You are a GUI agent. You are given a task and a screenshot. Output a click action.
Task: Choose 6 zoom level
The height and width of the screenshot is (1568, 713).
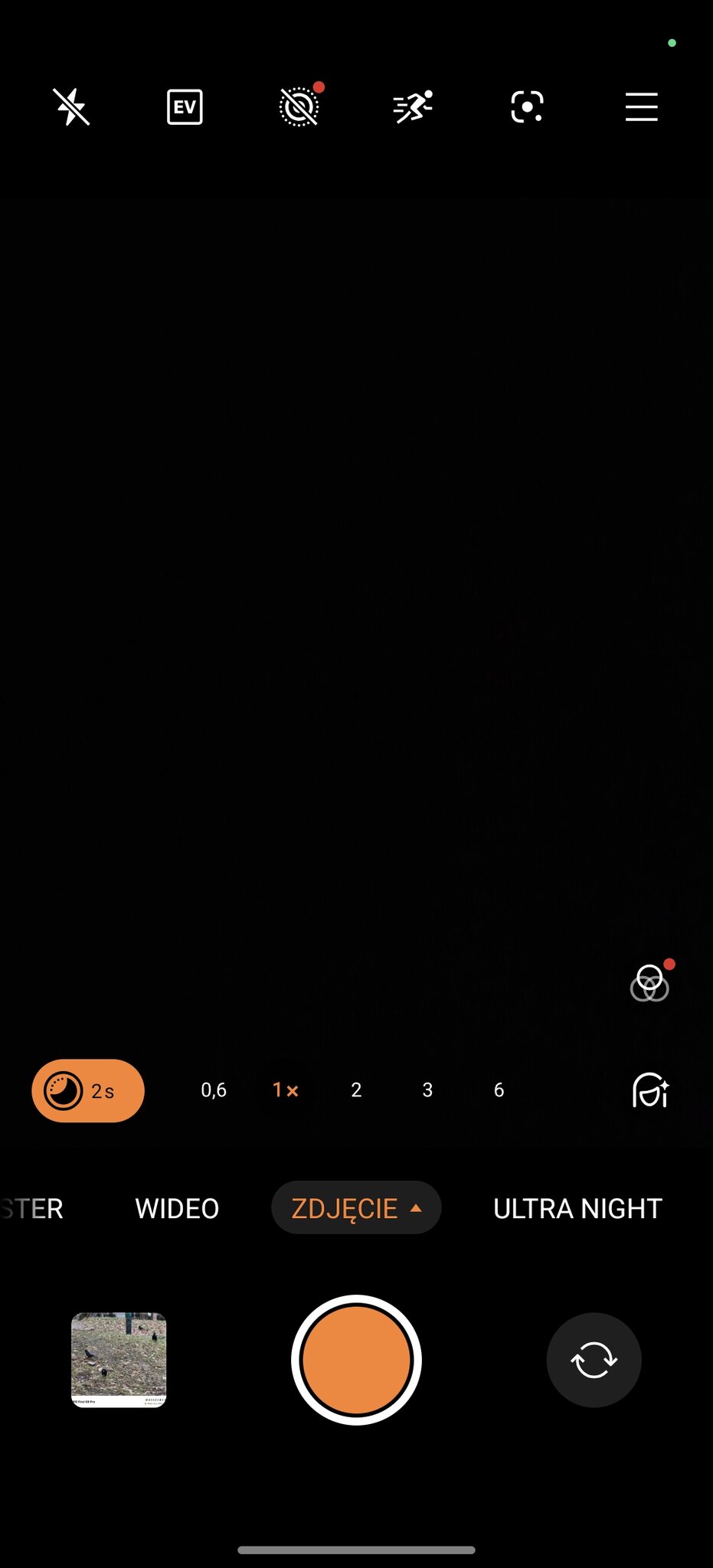click(499, 1089)
